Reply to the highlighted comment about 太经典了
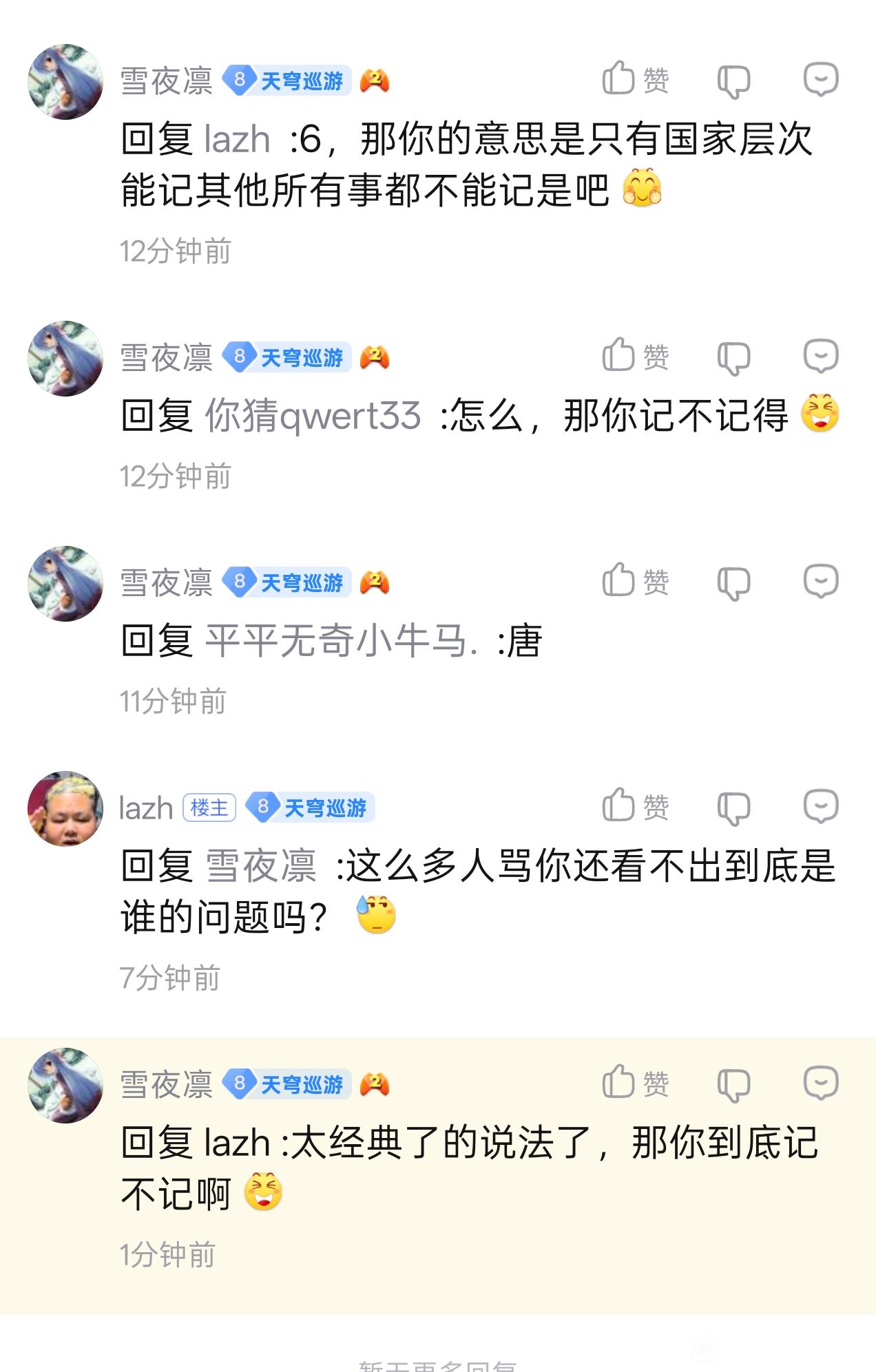This screenshot has height=1372, width=876. tap(821, 1084)
